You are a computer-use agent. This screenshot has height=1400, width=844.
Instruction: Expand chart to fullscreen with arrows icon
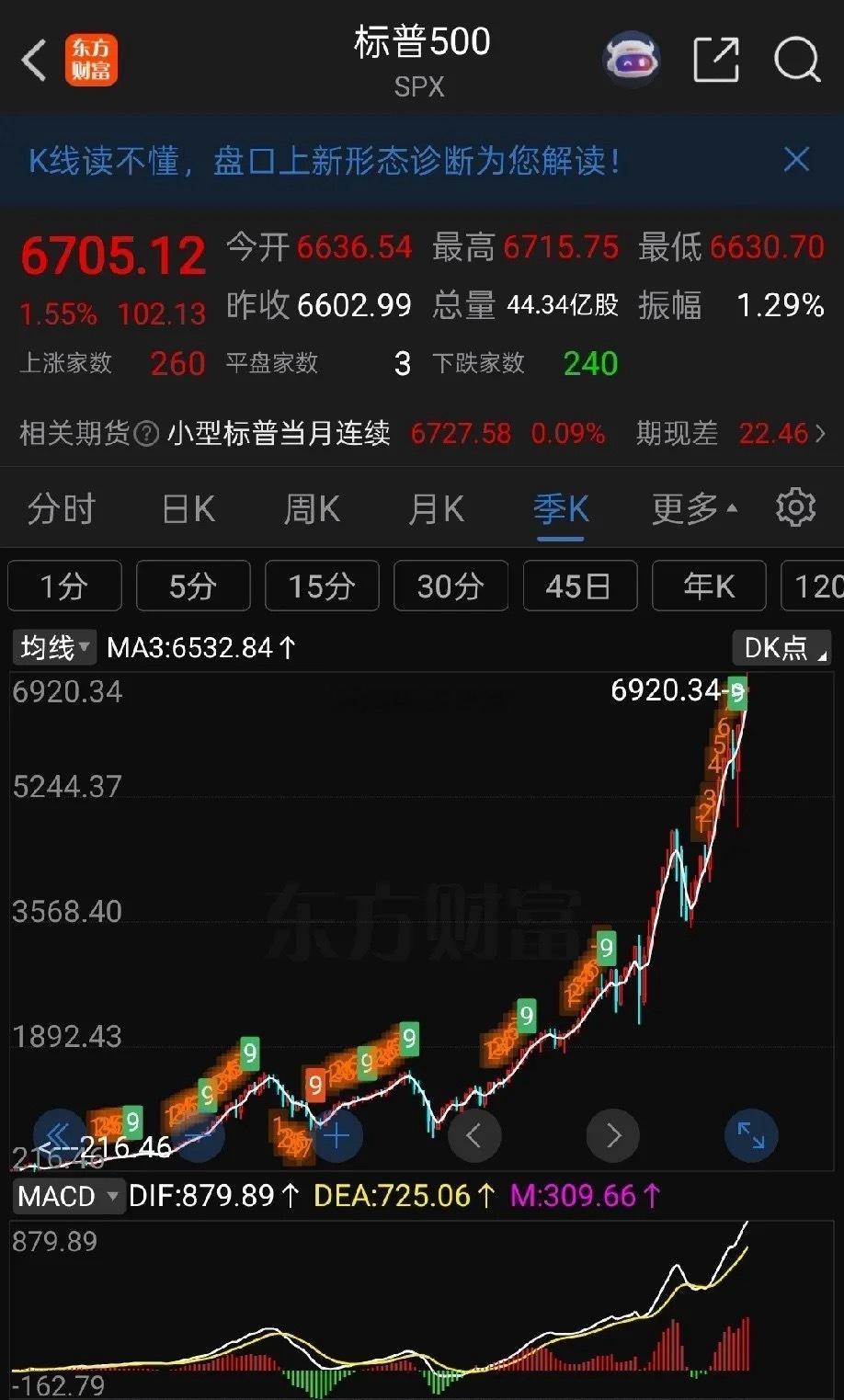(x=751, y=1135)
